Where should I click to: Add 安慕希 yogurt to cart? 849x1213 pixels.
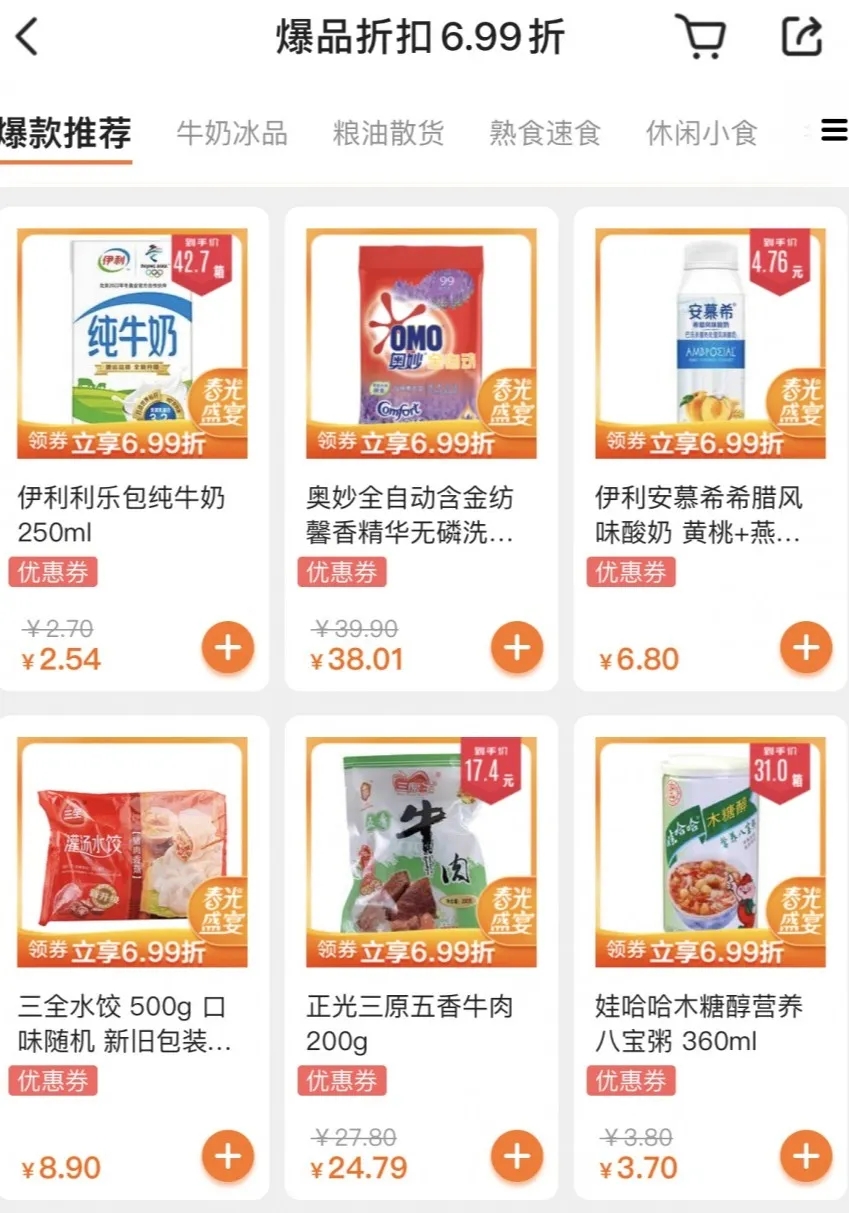805,648
